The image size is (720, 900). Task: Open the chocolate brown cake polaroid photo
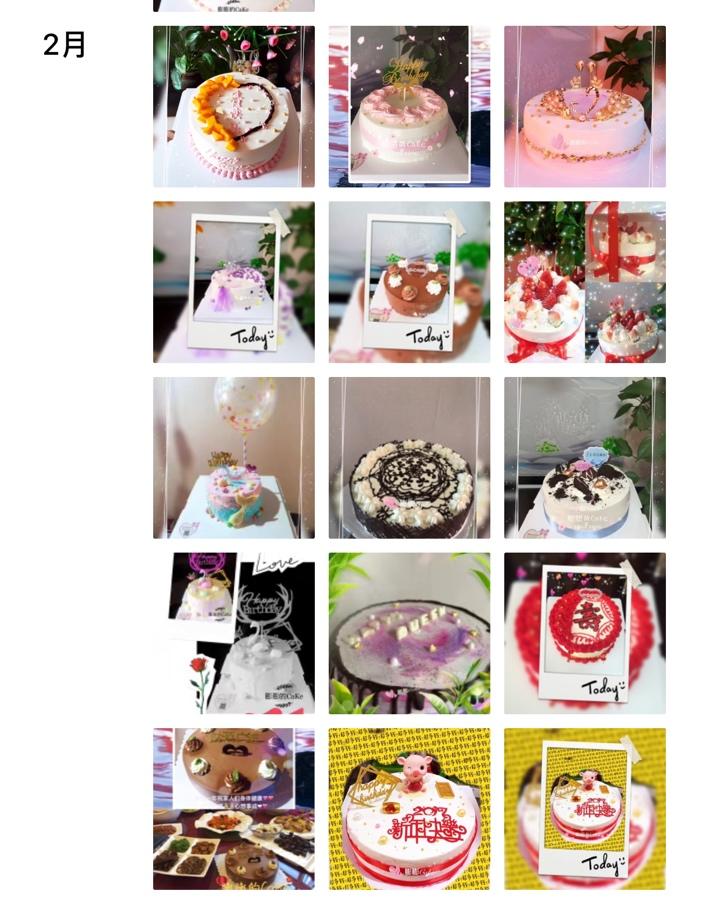[x=409, y=282]
